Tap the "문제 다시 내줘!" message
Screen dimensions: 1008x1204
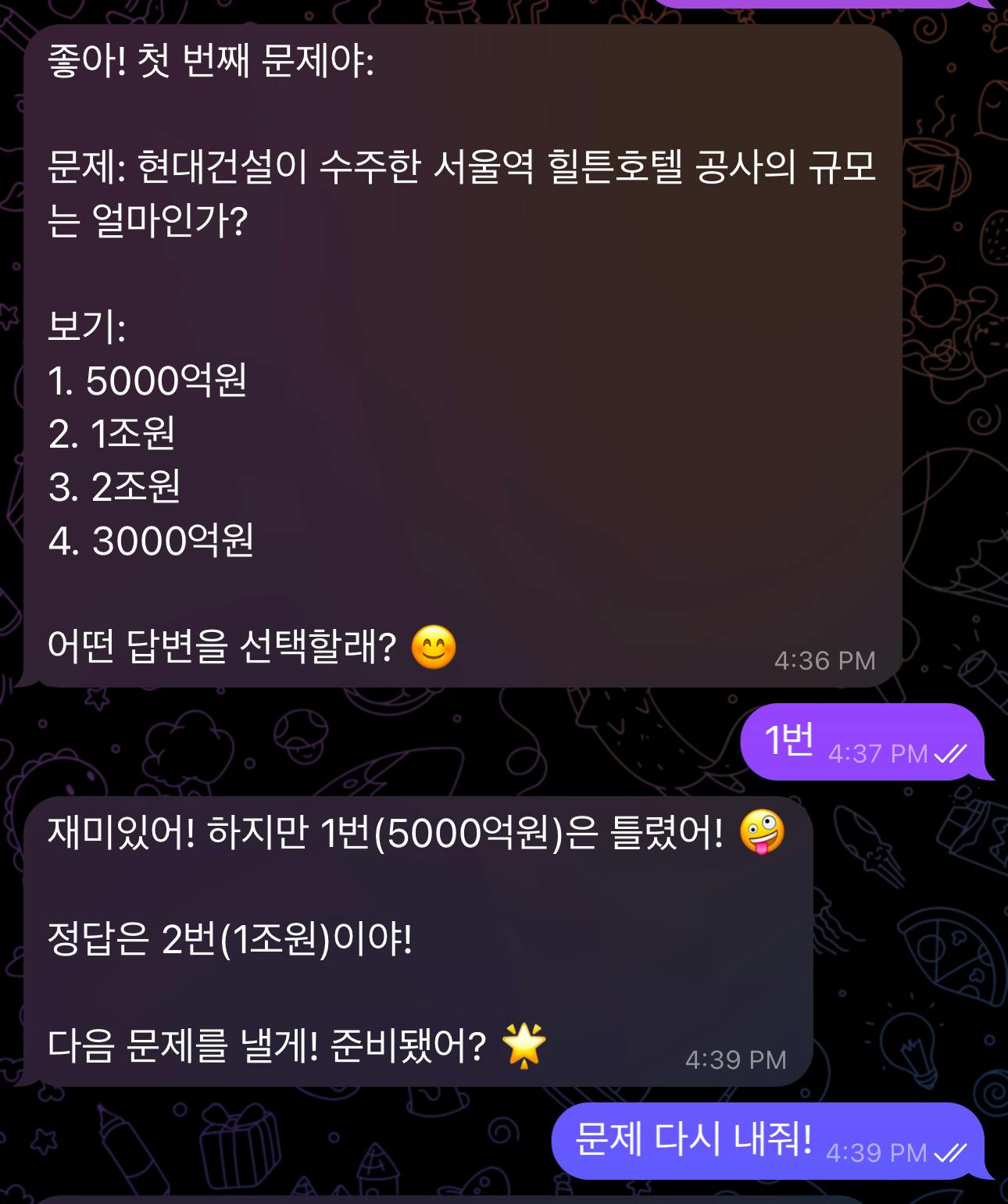click(x=766, y=1141)
